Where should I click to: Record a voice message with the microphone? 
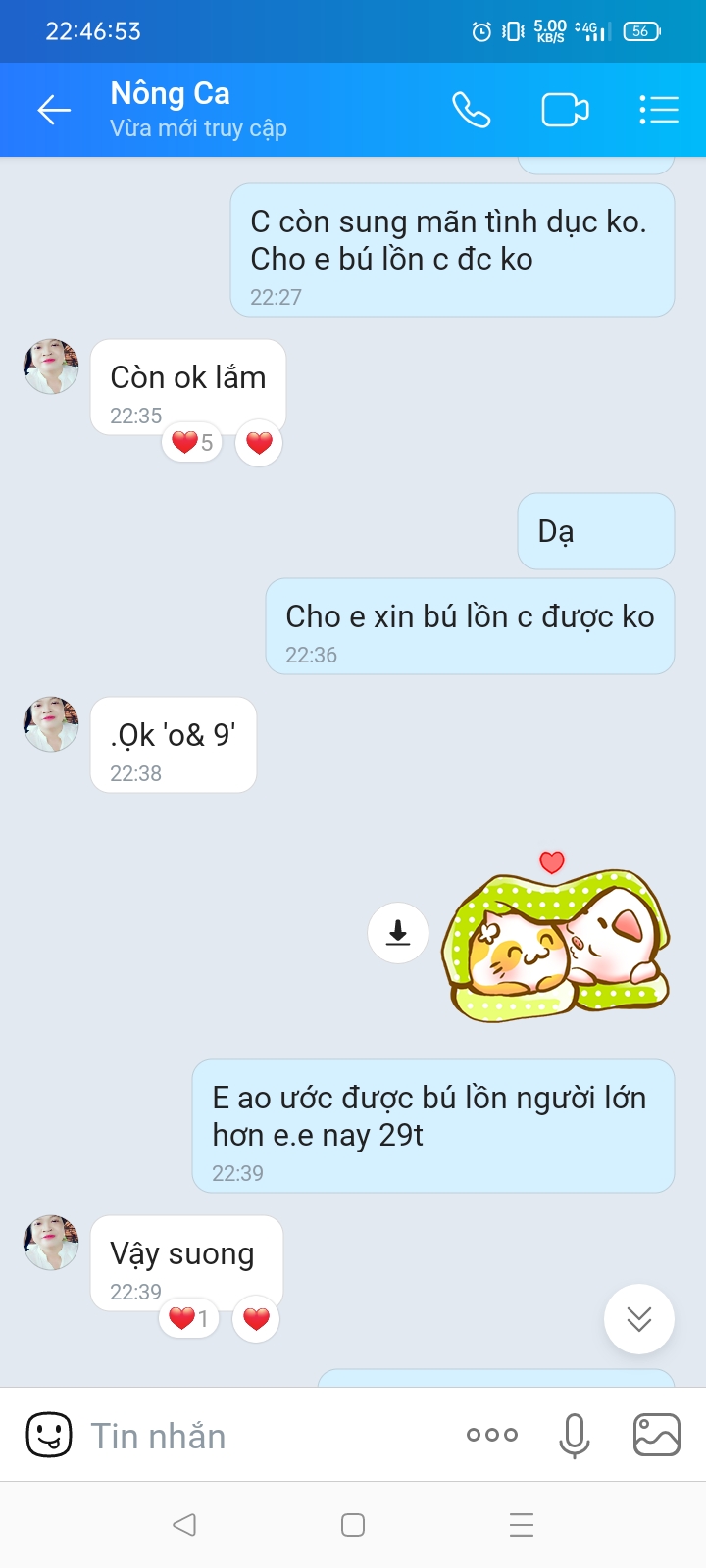click(x=575, y=1436)
